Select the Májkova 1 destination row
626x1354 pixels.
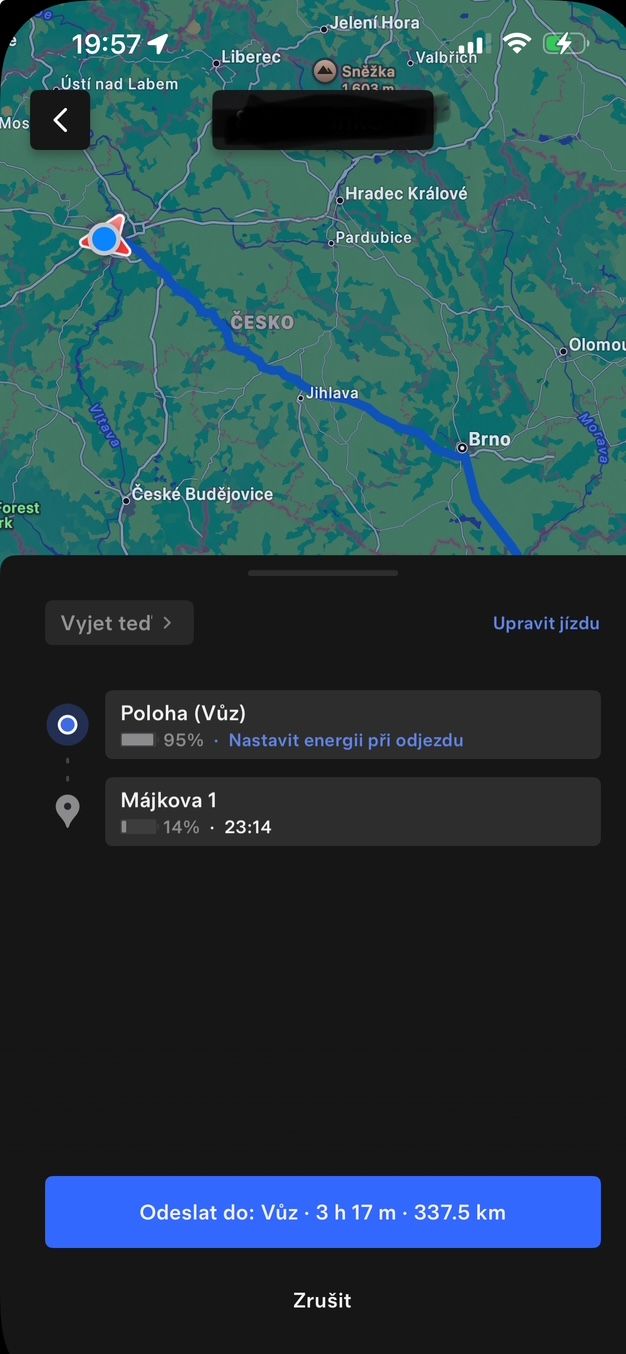pyautogui.click(x=352, y=812)
